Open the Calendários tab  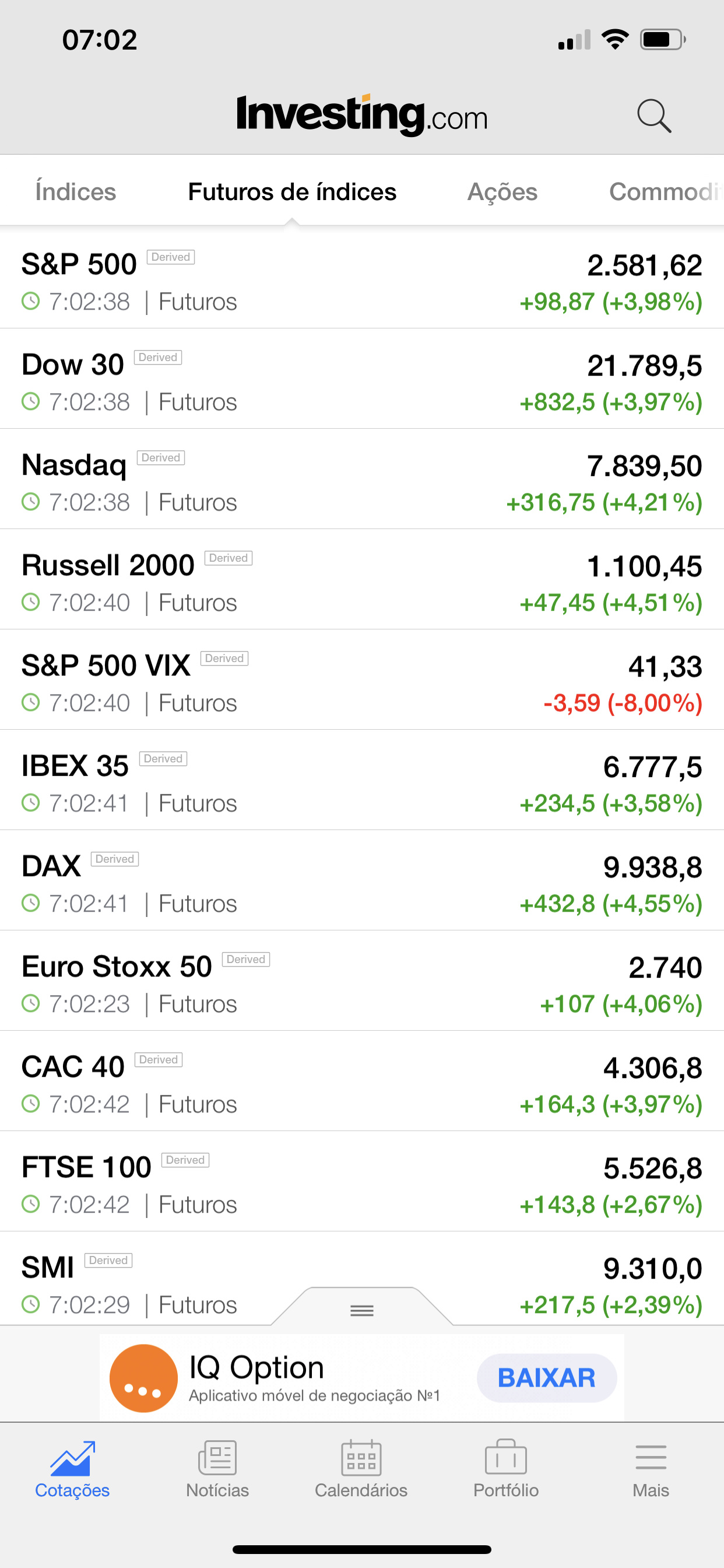361,1469
